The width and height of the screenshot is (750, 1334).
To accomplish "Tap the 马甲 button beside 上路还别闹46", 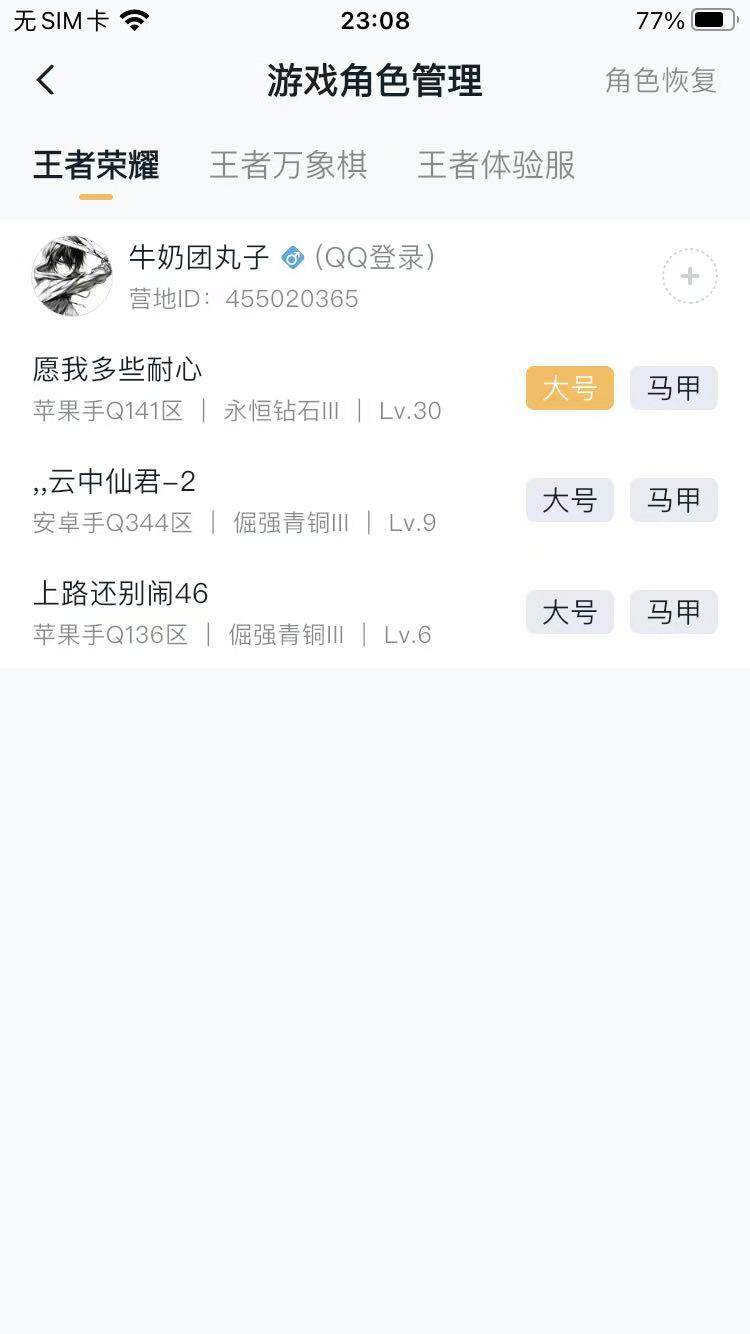I will click(x=673, y=611).
